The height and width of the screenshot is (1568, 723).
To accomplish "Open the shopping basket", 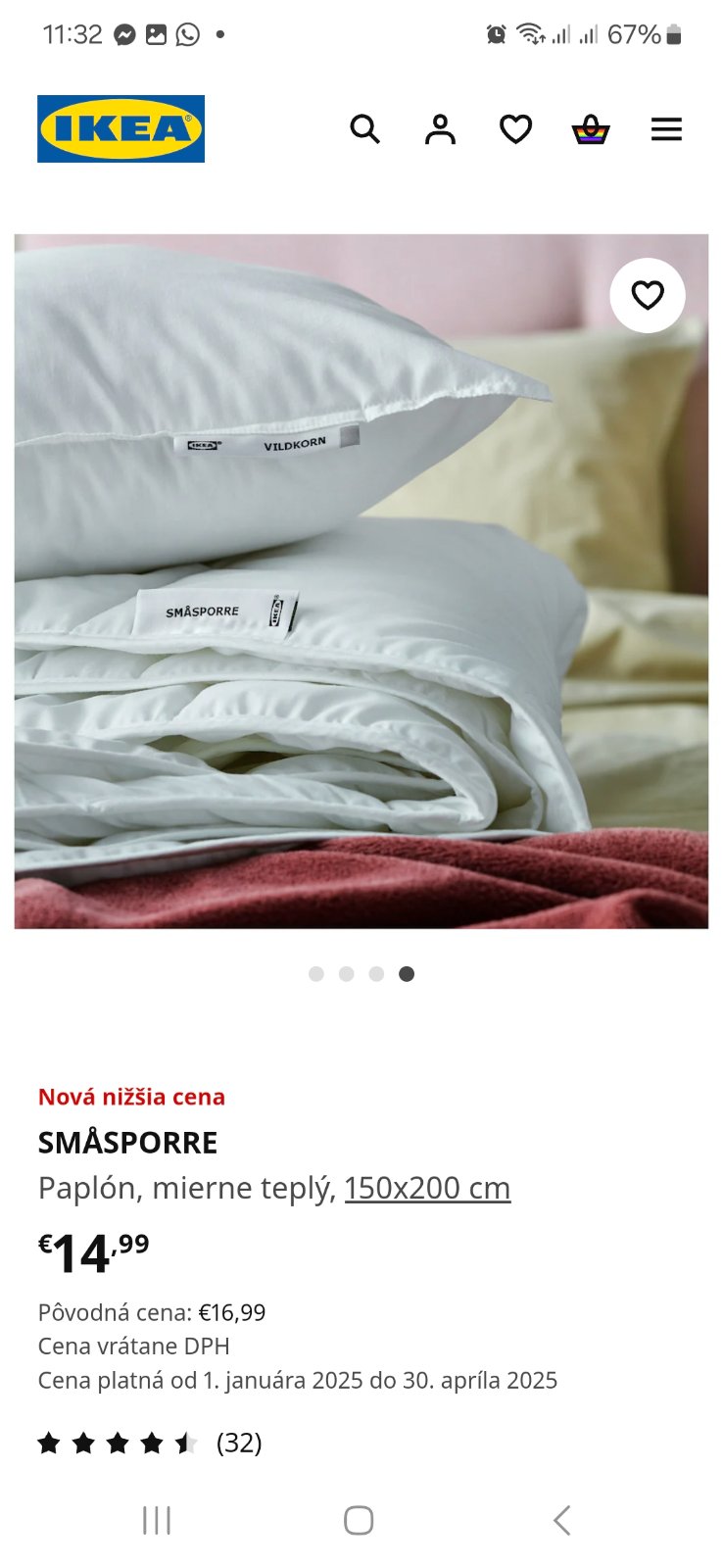I will coord(591,128).
